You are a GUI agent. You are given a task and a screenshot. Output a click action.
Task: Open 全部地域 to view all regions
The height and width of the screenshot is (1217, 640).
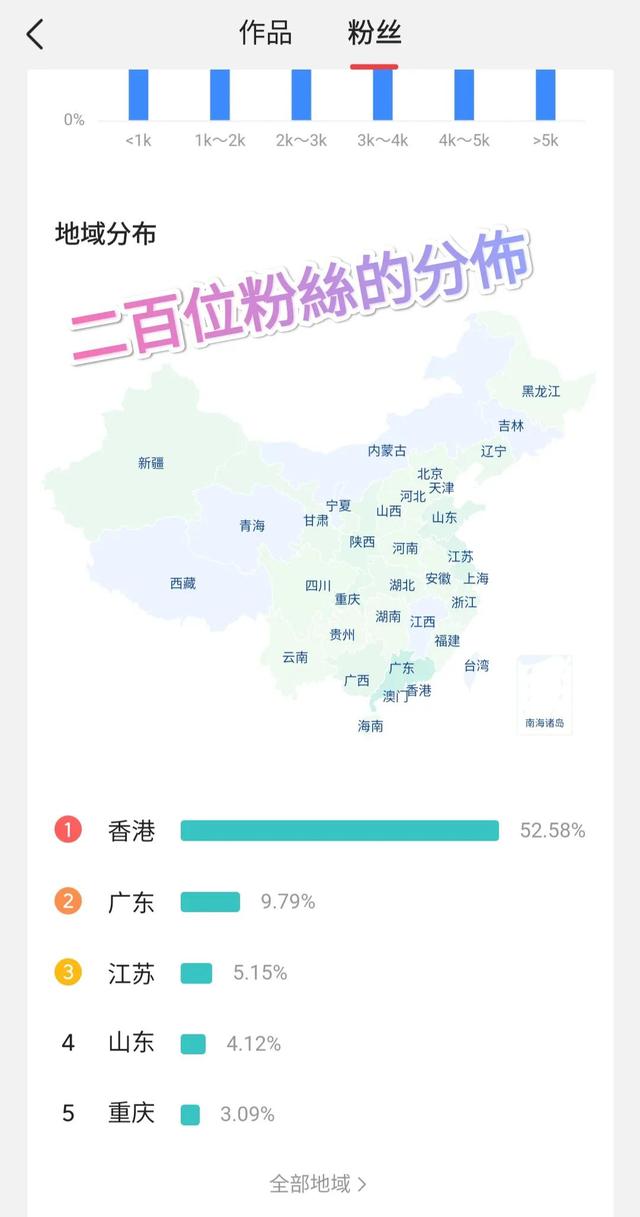coord(318,1184)
